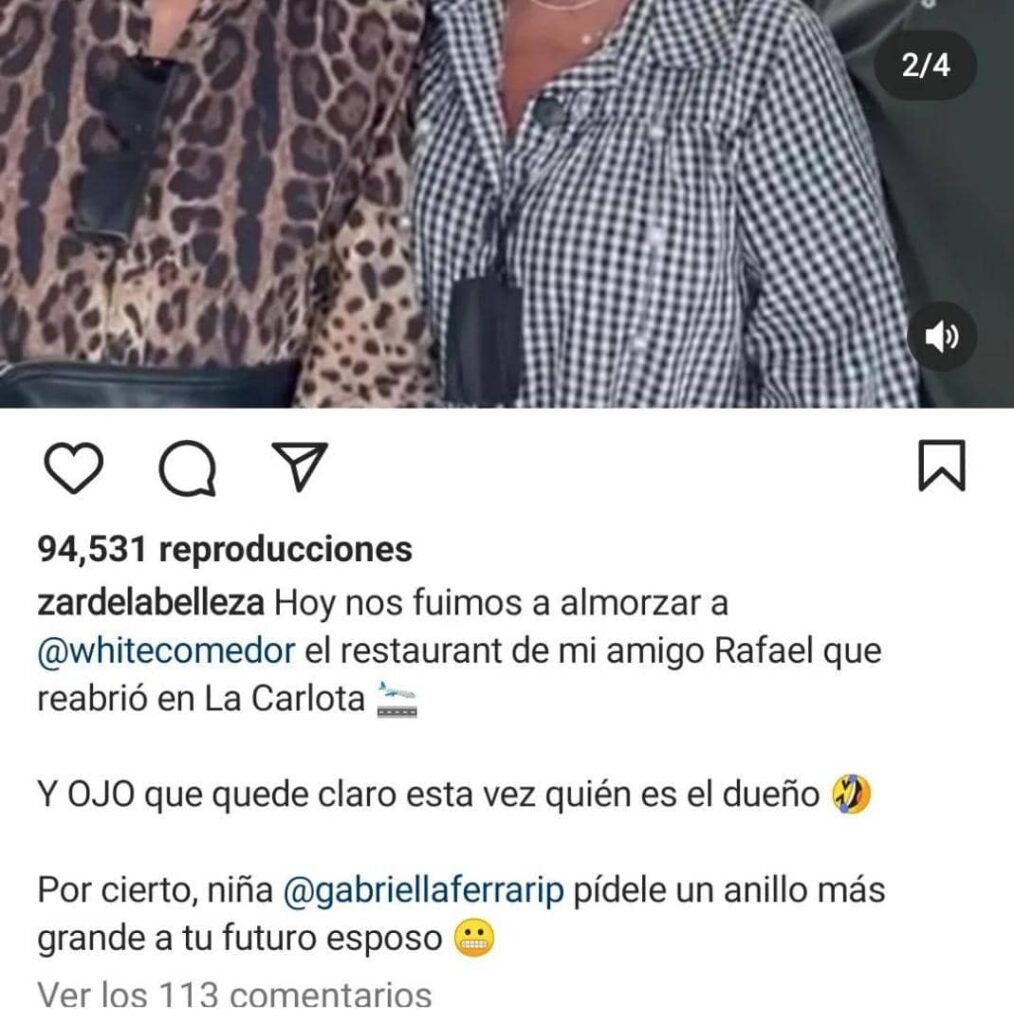Open the zardelabelleza profile from the caption
This screenshot has height=1024, width=1014.
[x=150, y=603]
